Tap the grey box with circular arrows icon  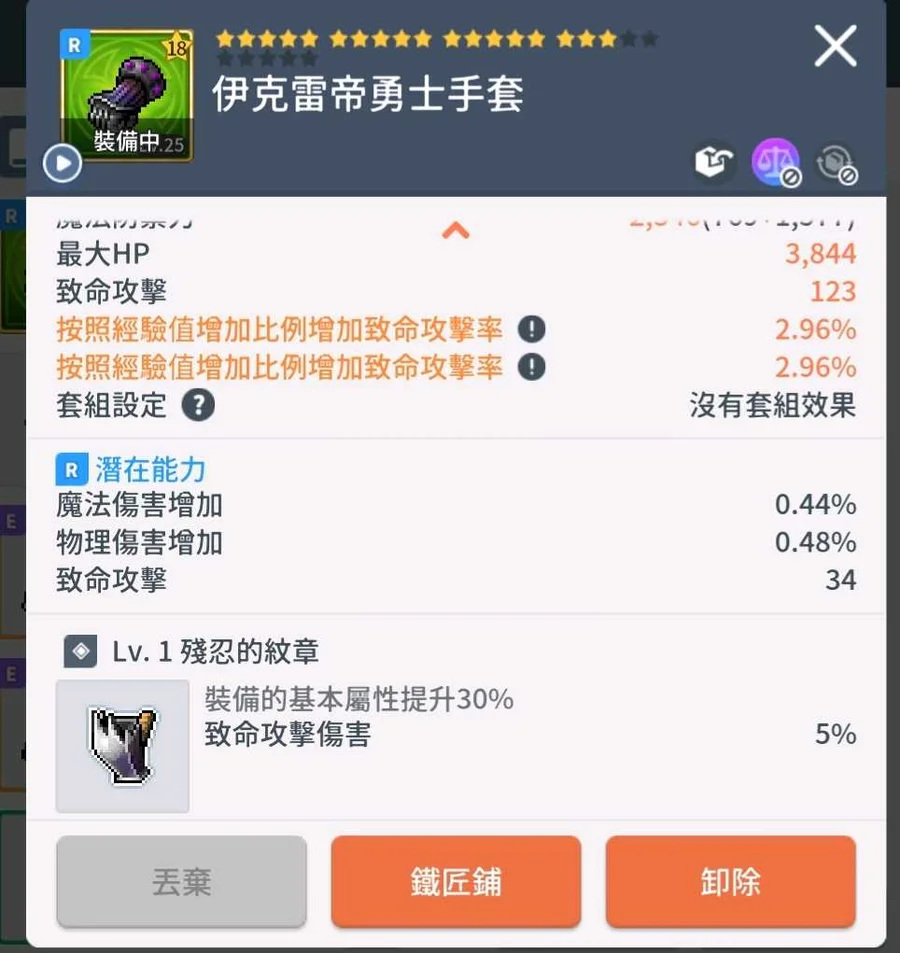[835, 164]
